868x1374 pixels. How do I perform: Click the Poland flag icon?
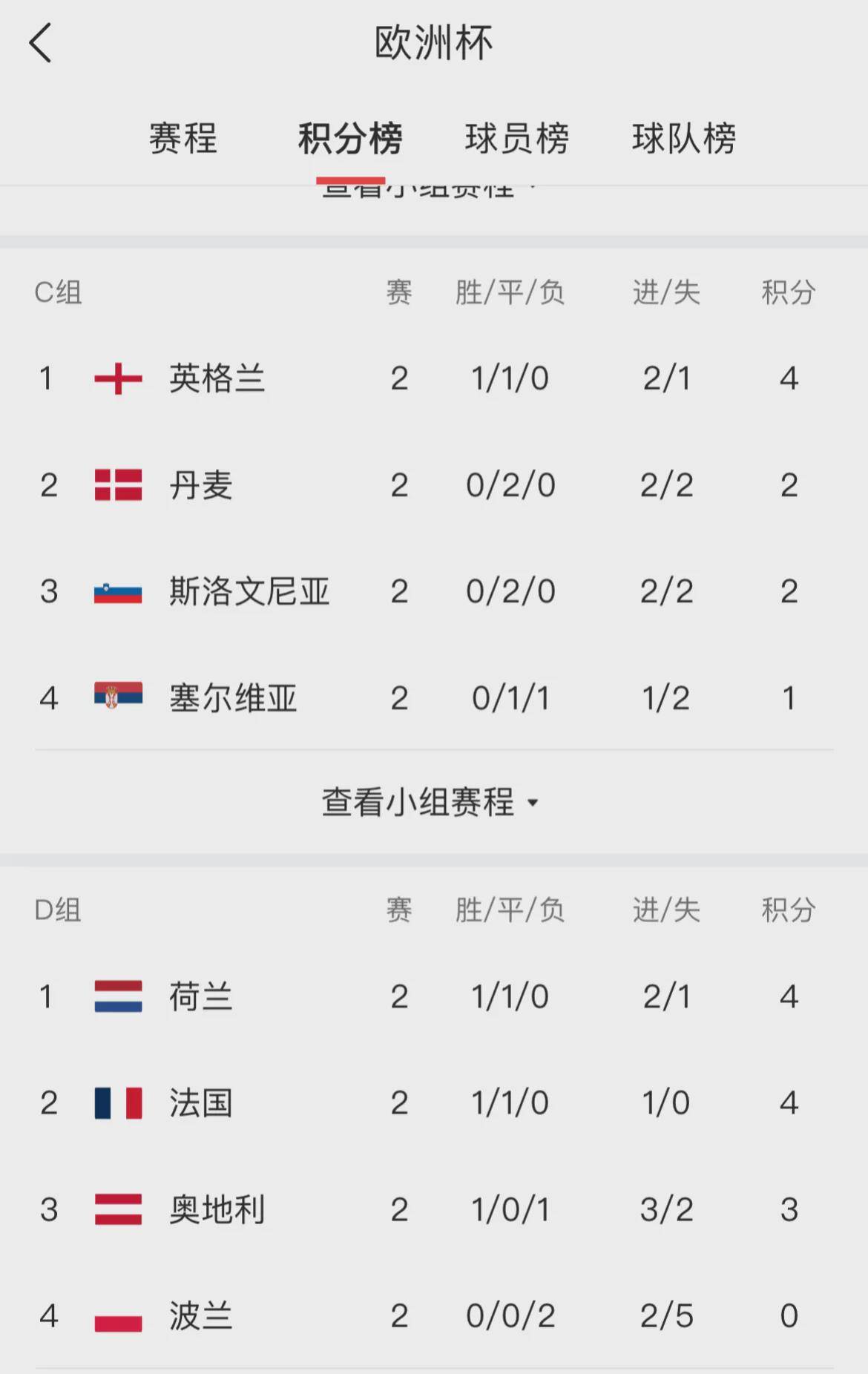119,1316
